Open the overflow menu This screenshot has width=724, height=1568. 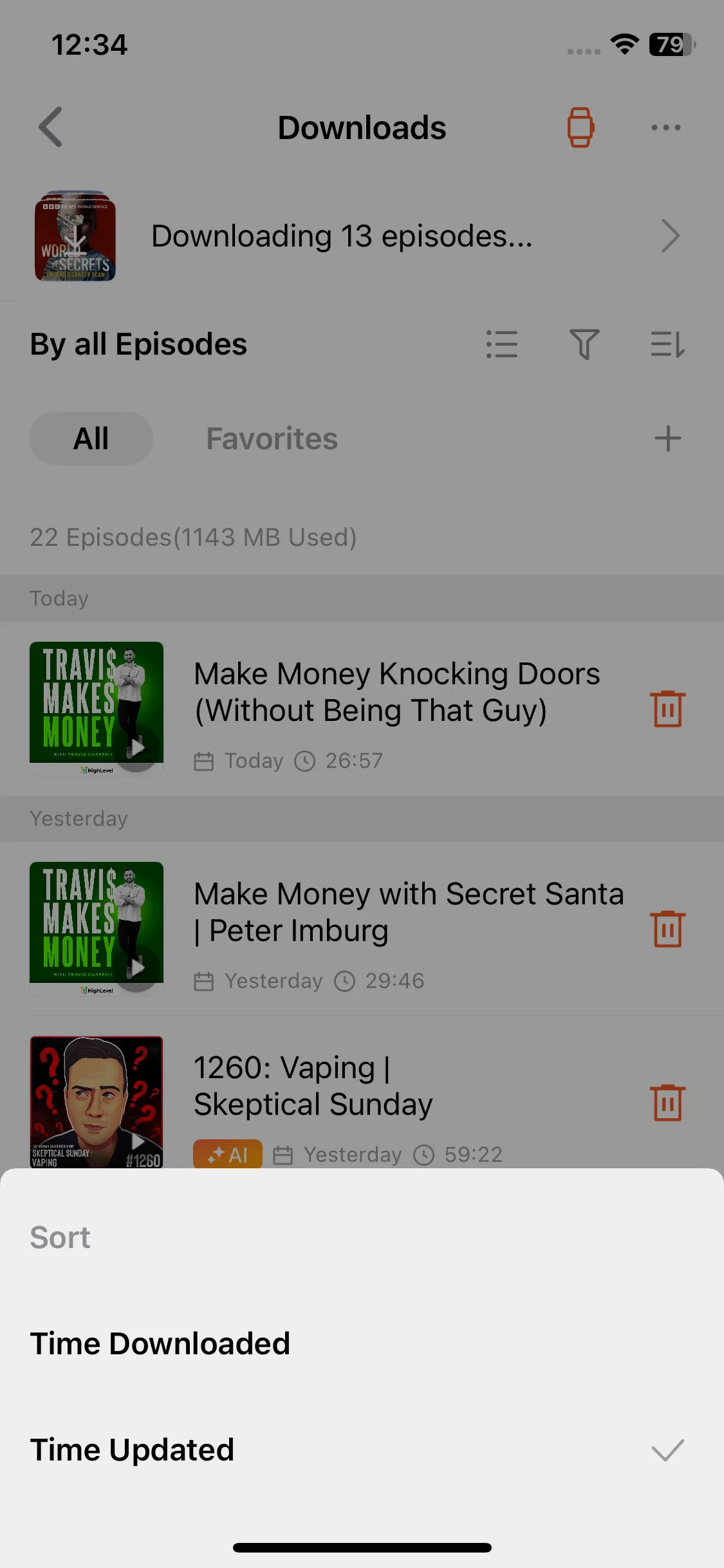tap(665, 127)
